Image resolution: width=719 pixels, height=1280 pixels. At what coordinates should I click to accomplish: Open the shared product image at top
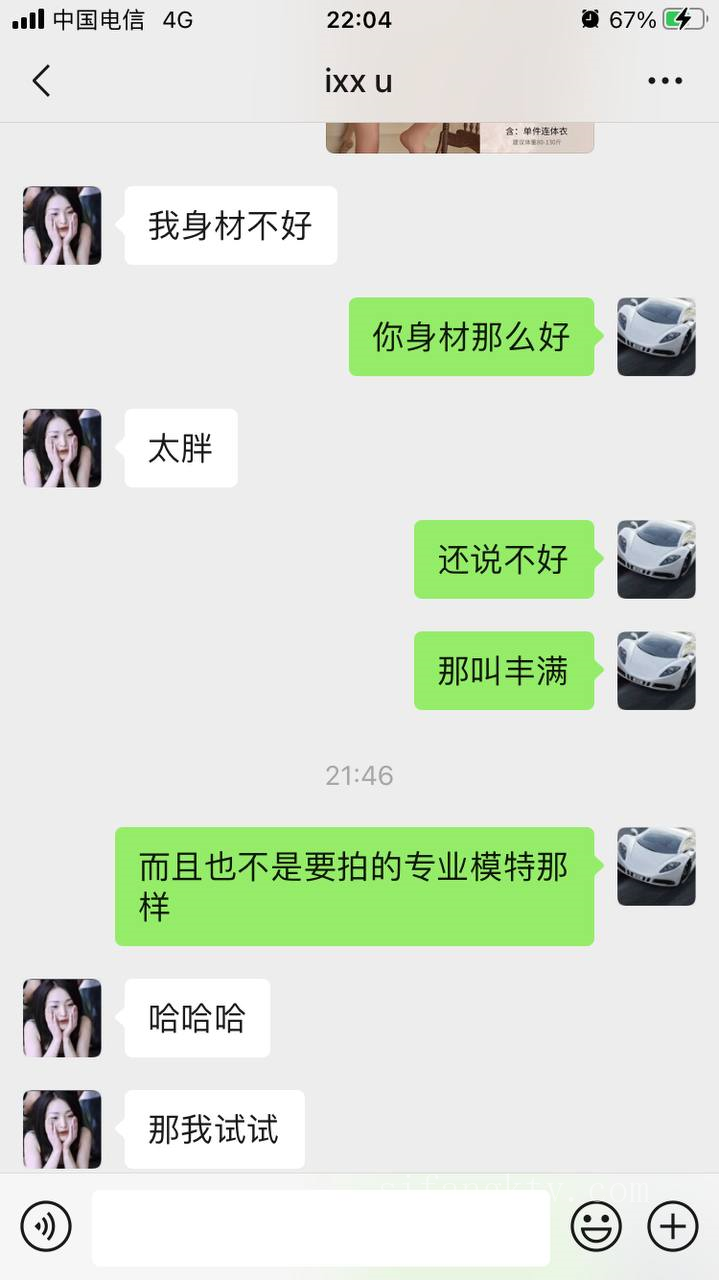(459, 138)
